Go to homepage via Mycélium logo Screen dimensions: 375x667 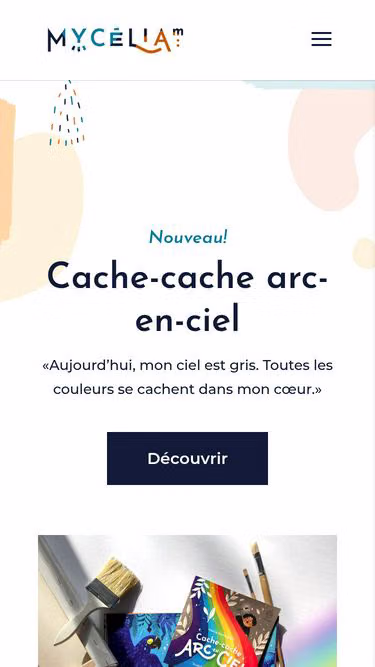click(x=116, y=40)
